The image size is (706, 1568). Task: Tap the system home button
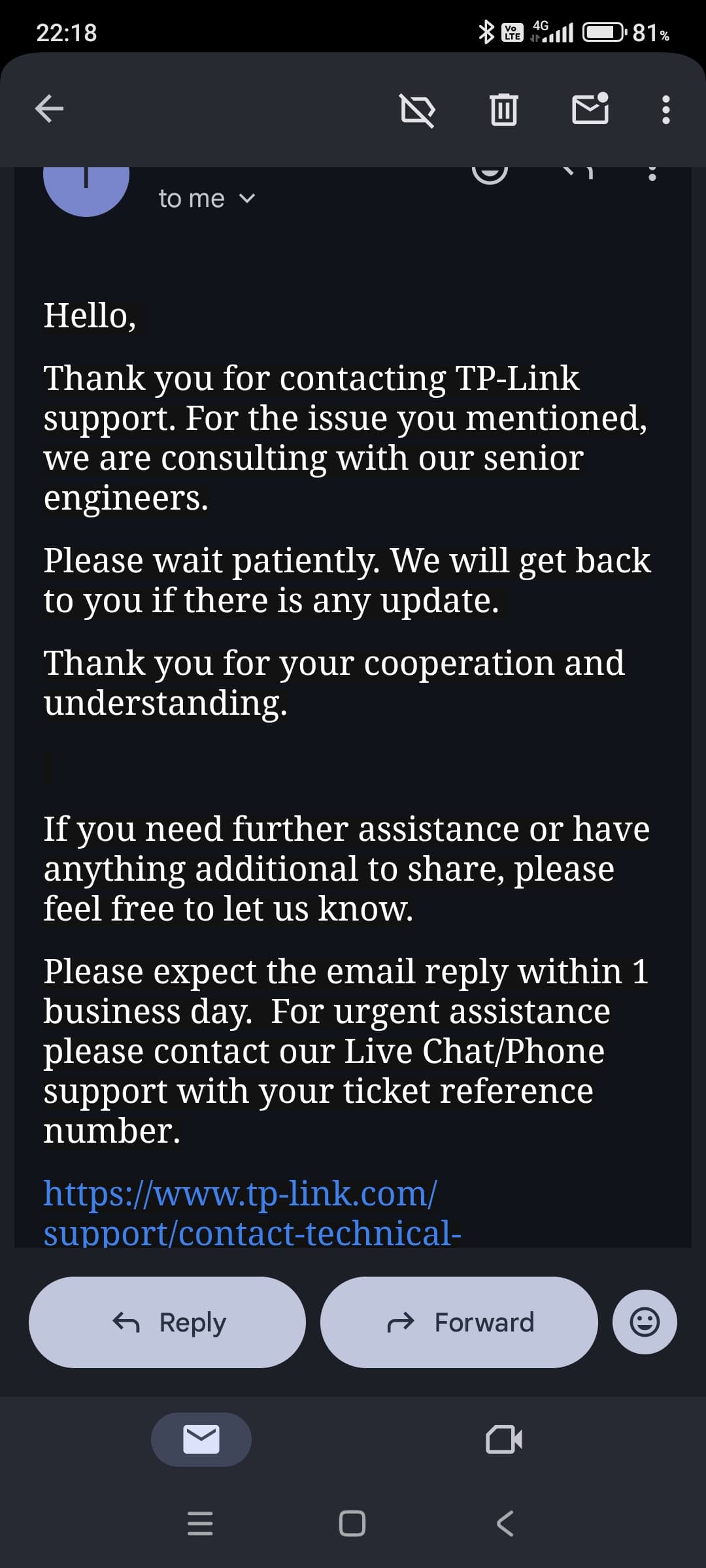coord(352,1524)
